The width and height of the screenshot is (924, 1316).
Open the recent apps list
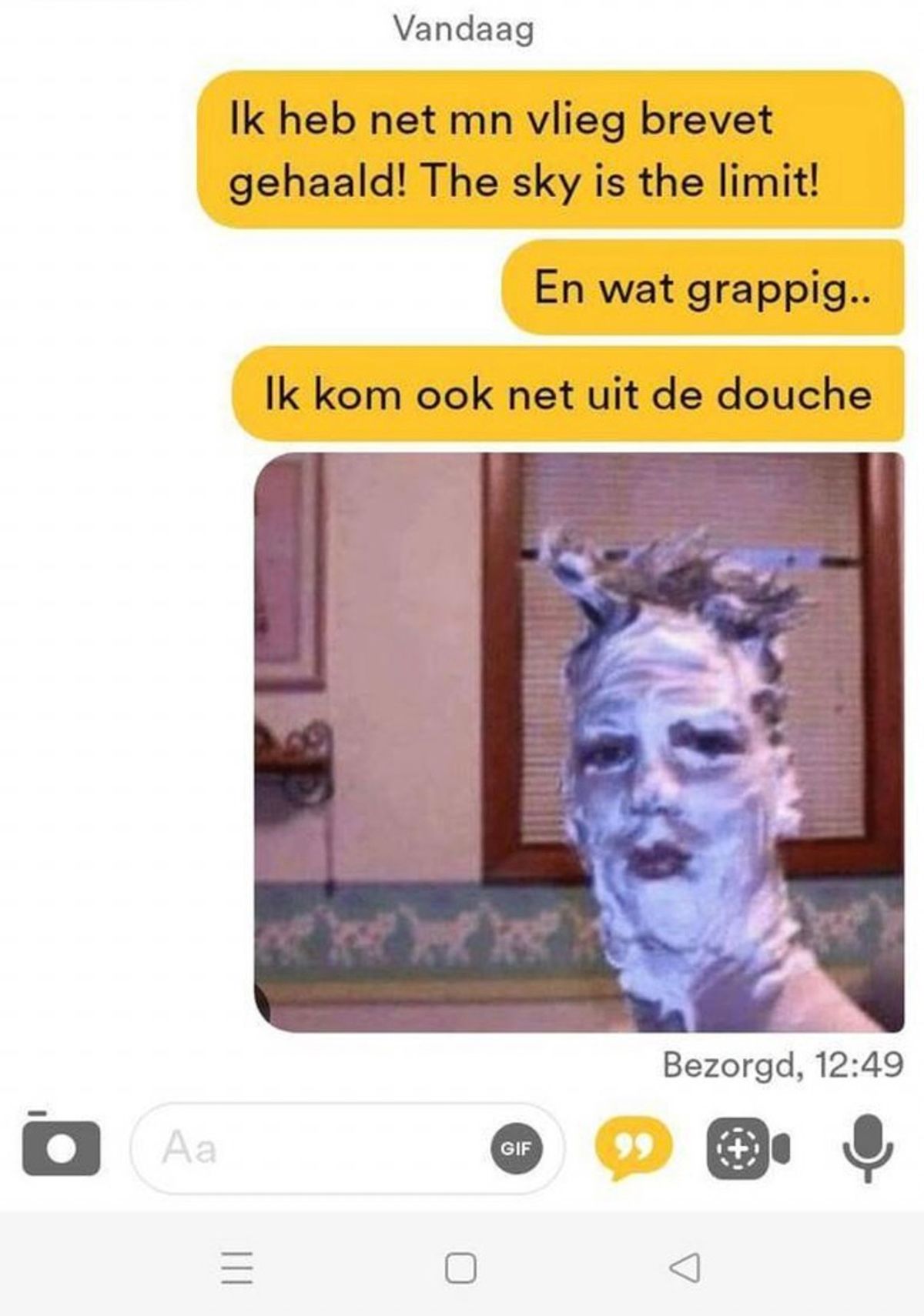coord(237,1268)
